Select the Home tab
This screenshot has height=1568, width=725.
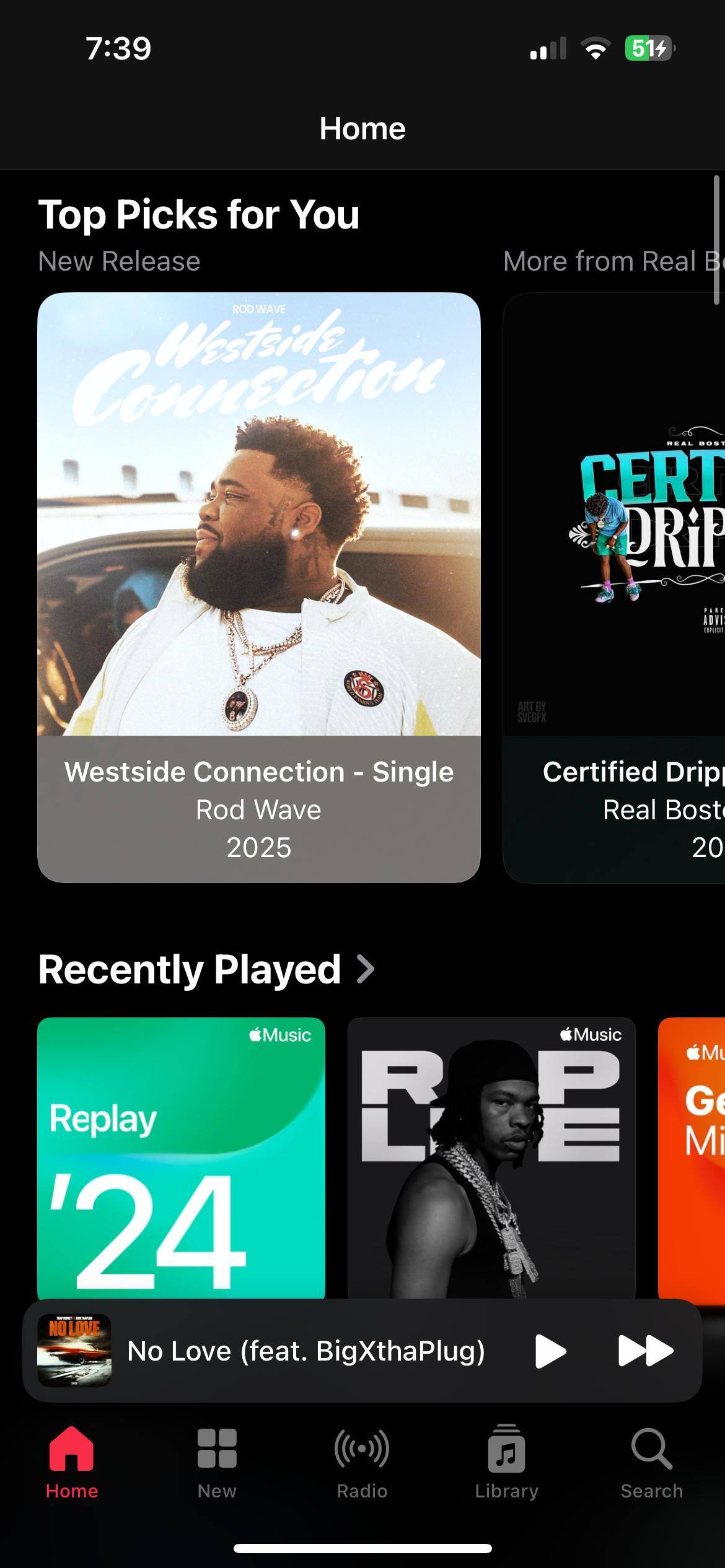point(72,1463)
